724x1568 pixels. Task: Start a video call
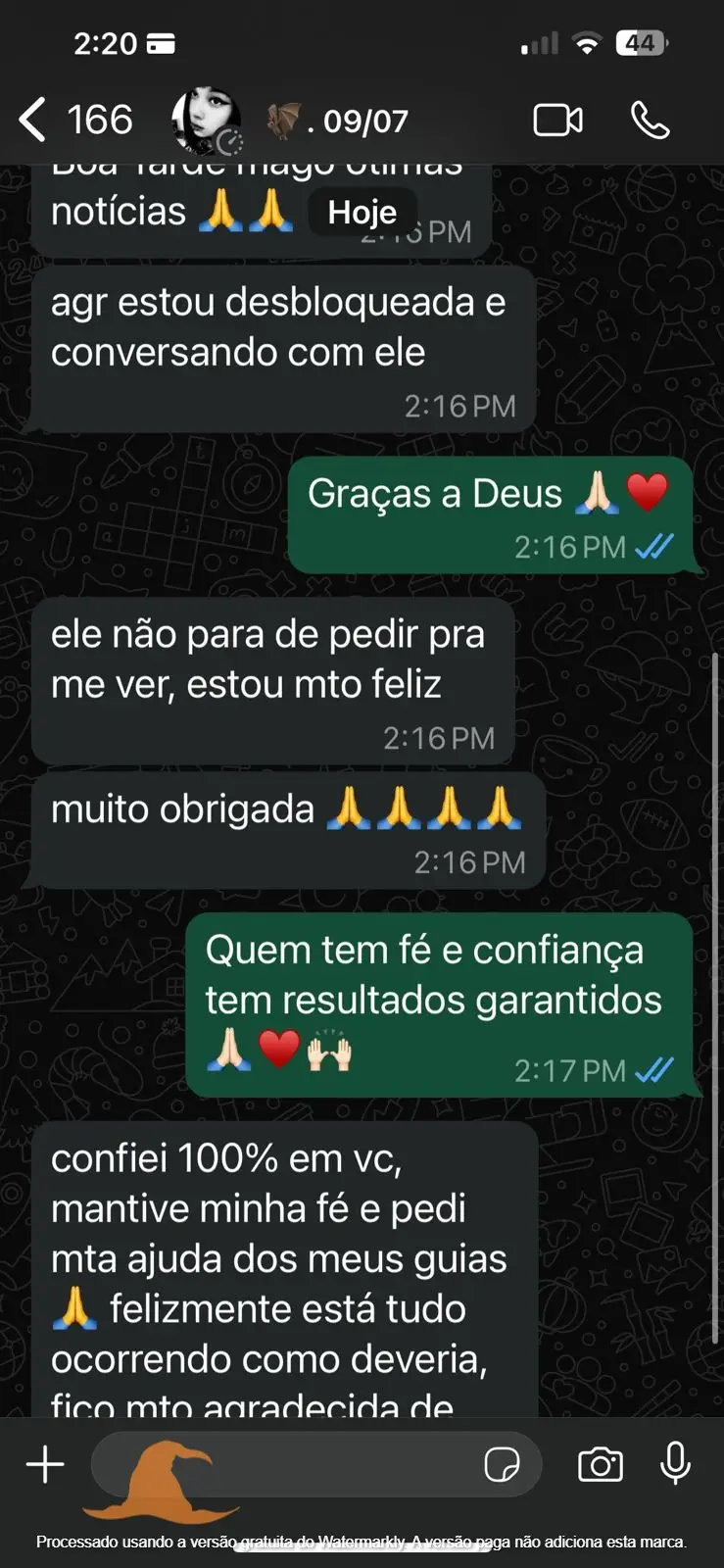point(557,121)
